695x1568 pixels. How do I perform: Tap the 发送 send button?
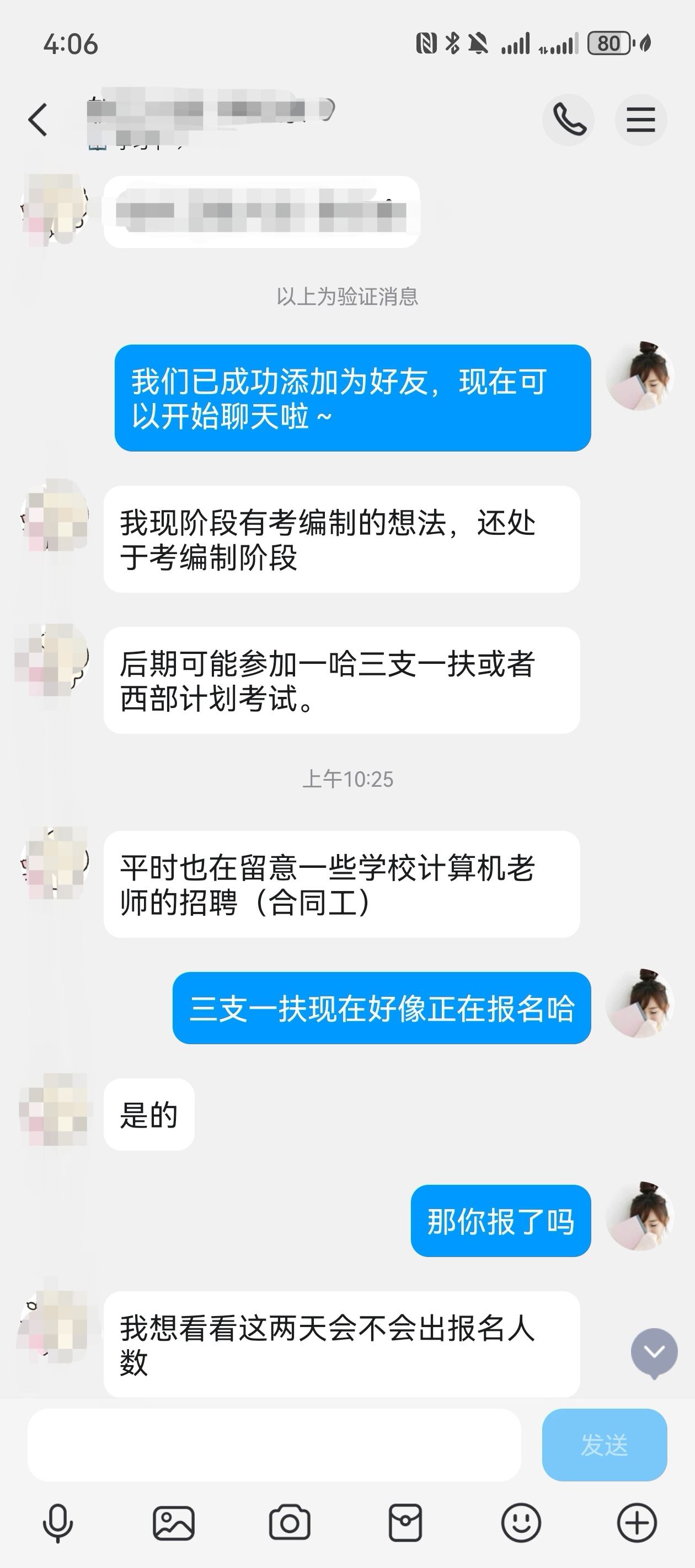tap(603, 1445)
